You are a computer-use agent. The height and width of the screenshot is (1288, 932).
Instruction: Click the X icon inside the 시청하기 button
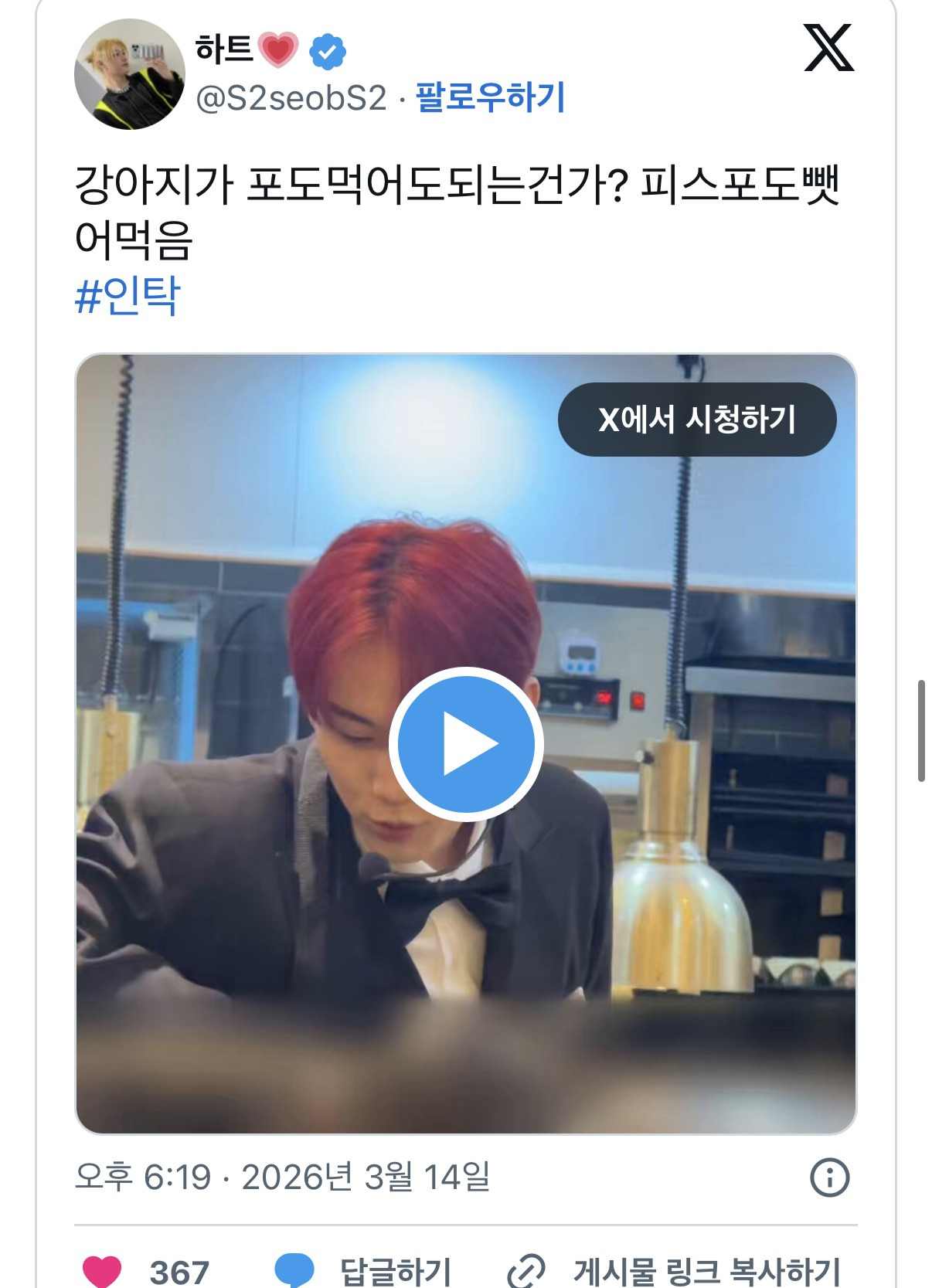pos(610,420)
